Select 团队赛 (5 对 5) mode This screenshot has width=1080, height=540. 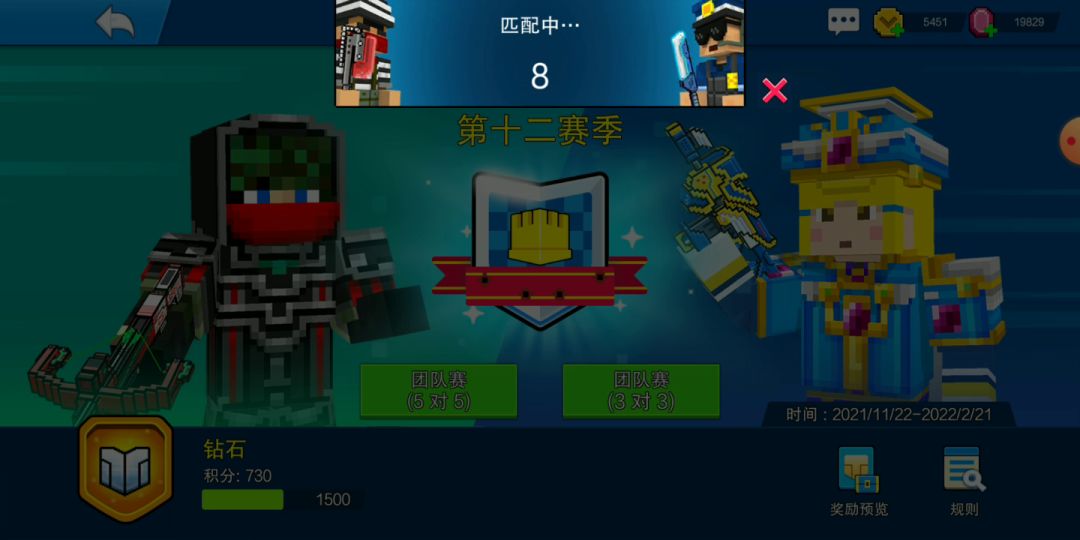coord(439,391)
